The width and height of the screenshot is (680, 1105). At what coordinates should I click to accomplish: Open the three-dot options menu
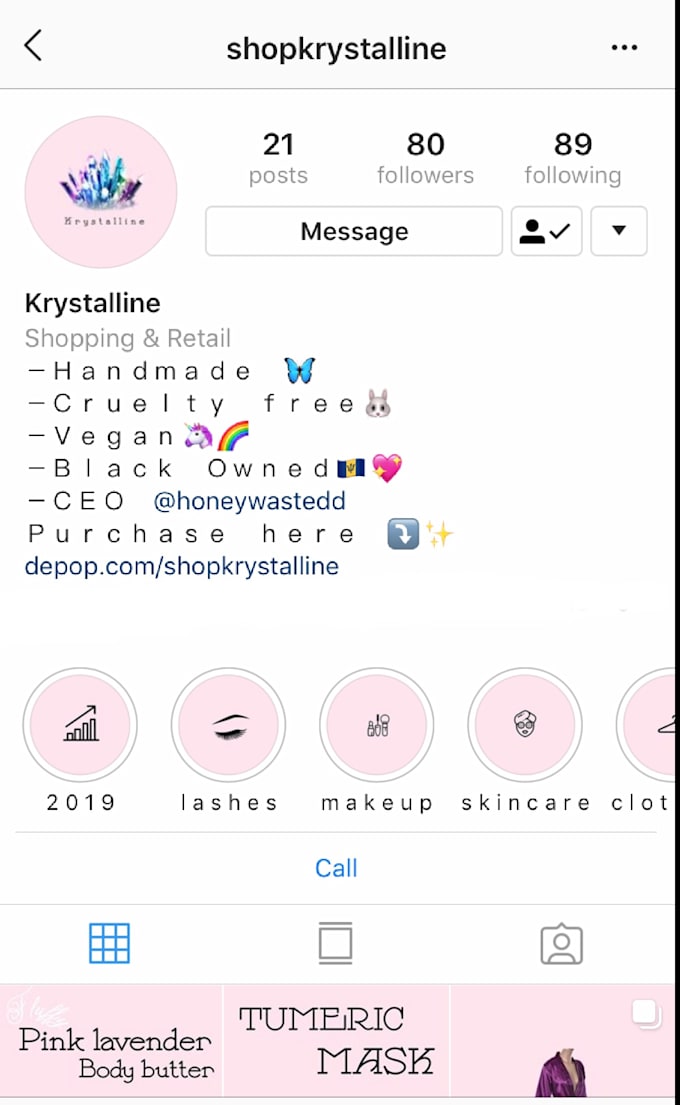tap(624, 48)
